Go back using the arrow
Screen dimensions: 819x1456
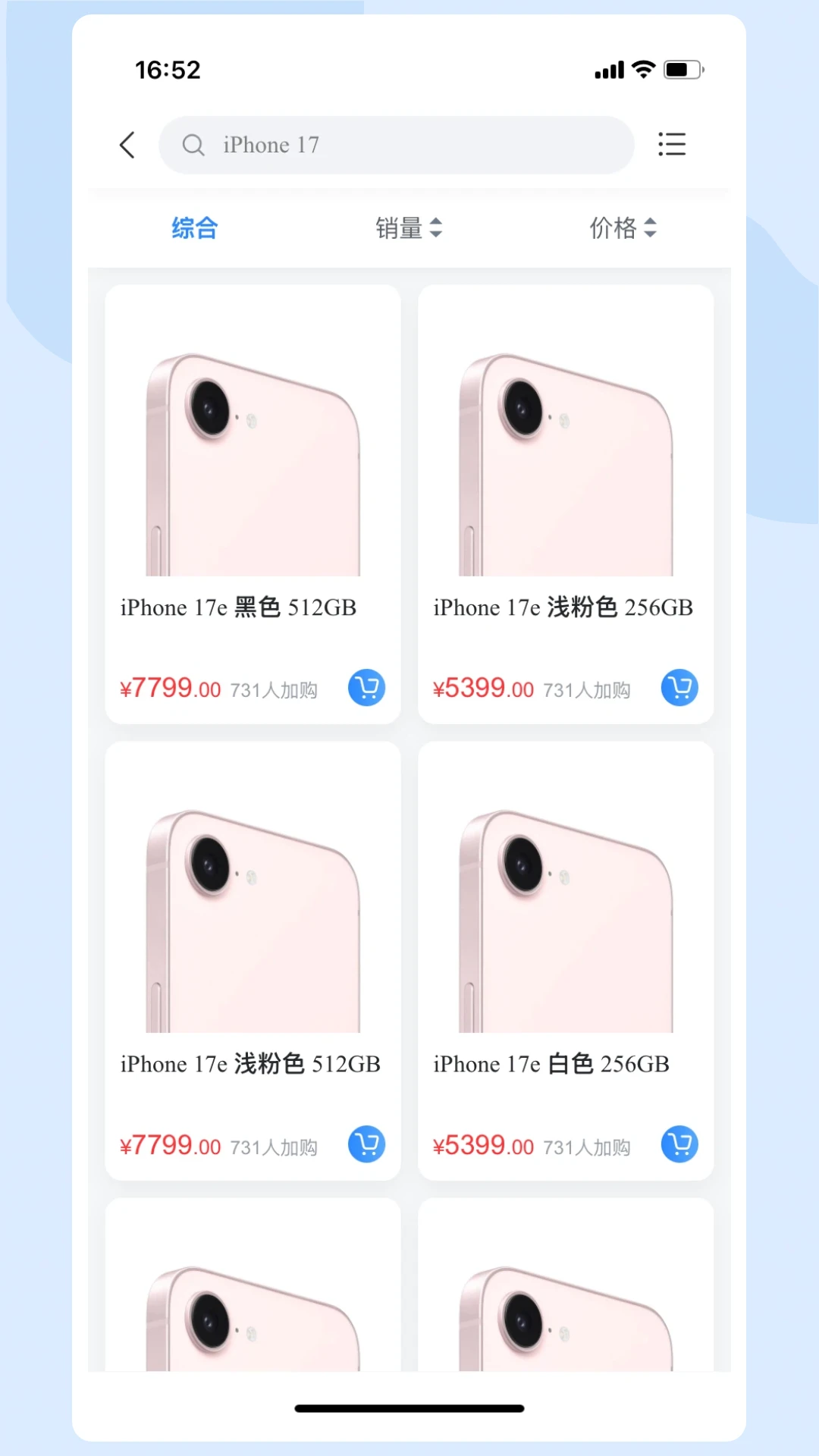pos(127,145)
